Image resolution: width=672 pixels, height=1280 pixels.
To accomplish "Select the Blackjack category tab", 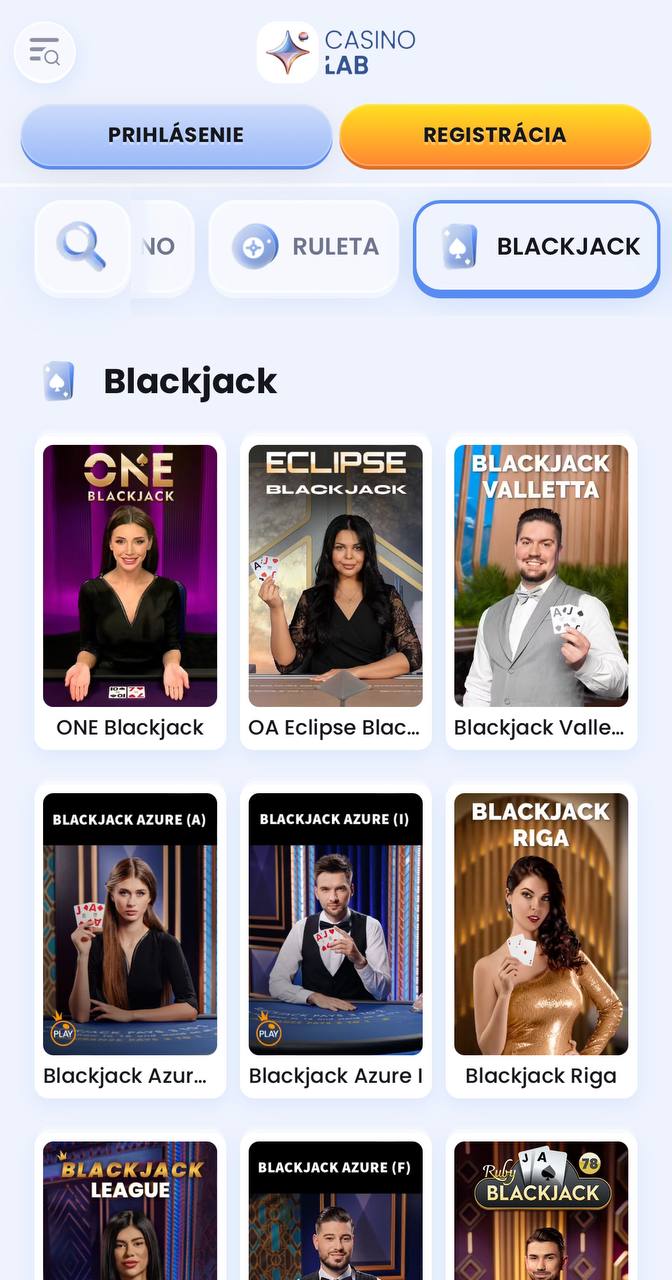I will pyautogui.click(x=537, y=248).
